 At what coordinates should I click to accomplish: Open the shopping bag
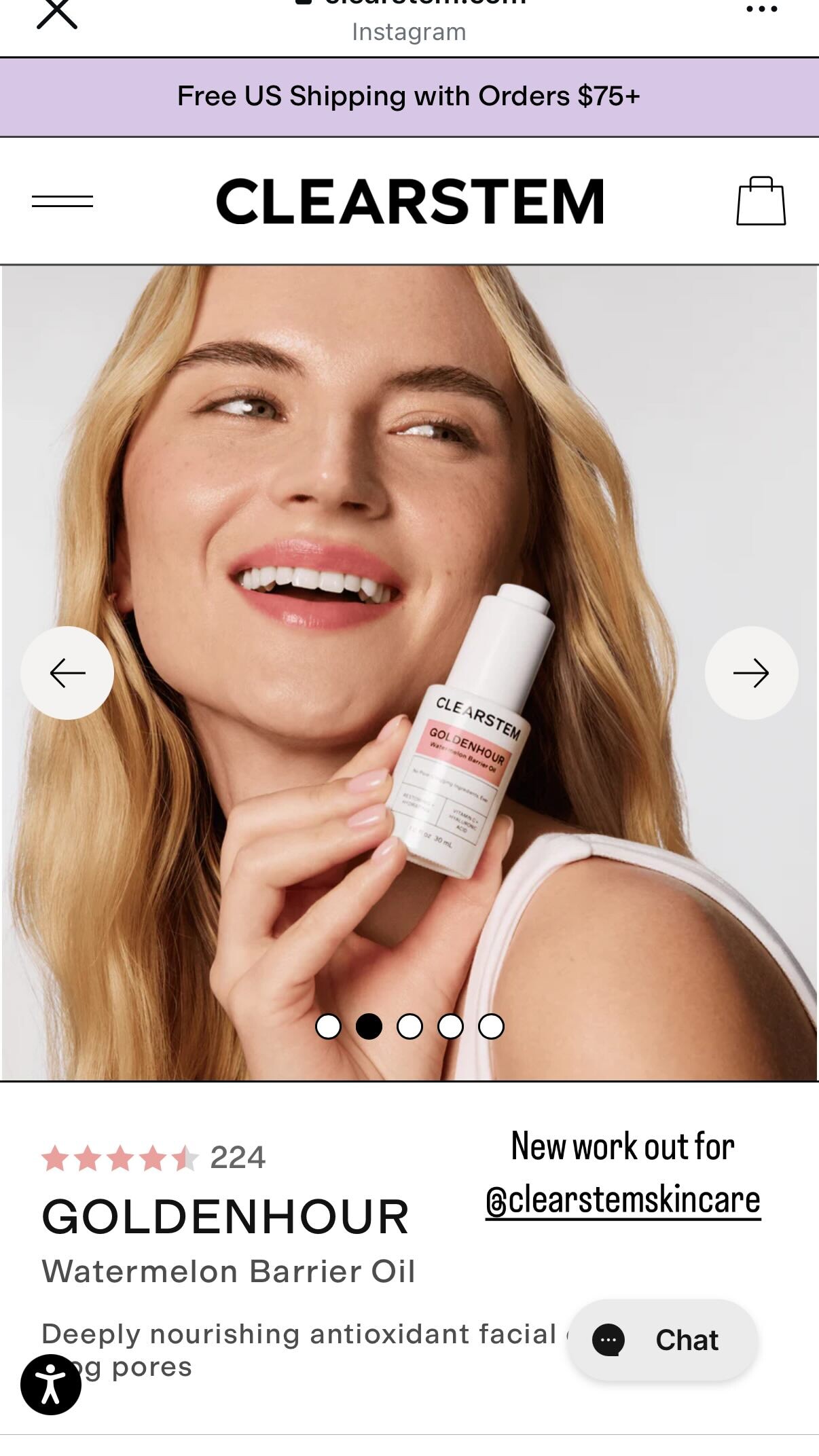coord(761,201)
